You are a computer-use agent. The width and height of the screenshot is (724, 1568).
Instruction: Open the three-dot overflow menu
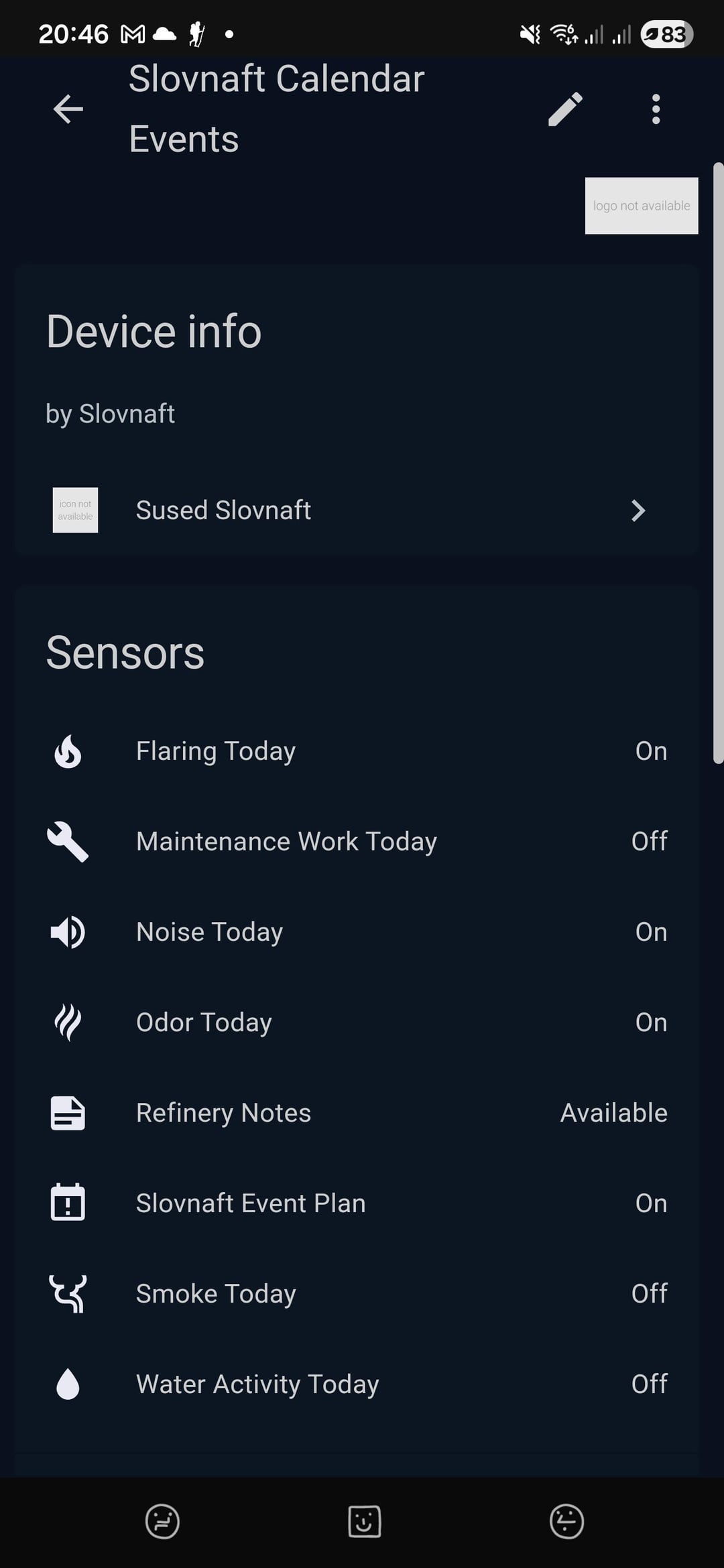(x=656, y=109)
